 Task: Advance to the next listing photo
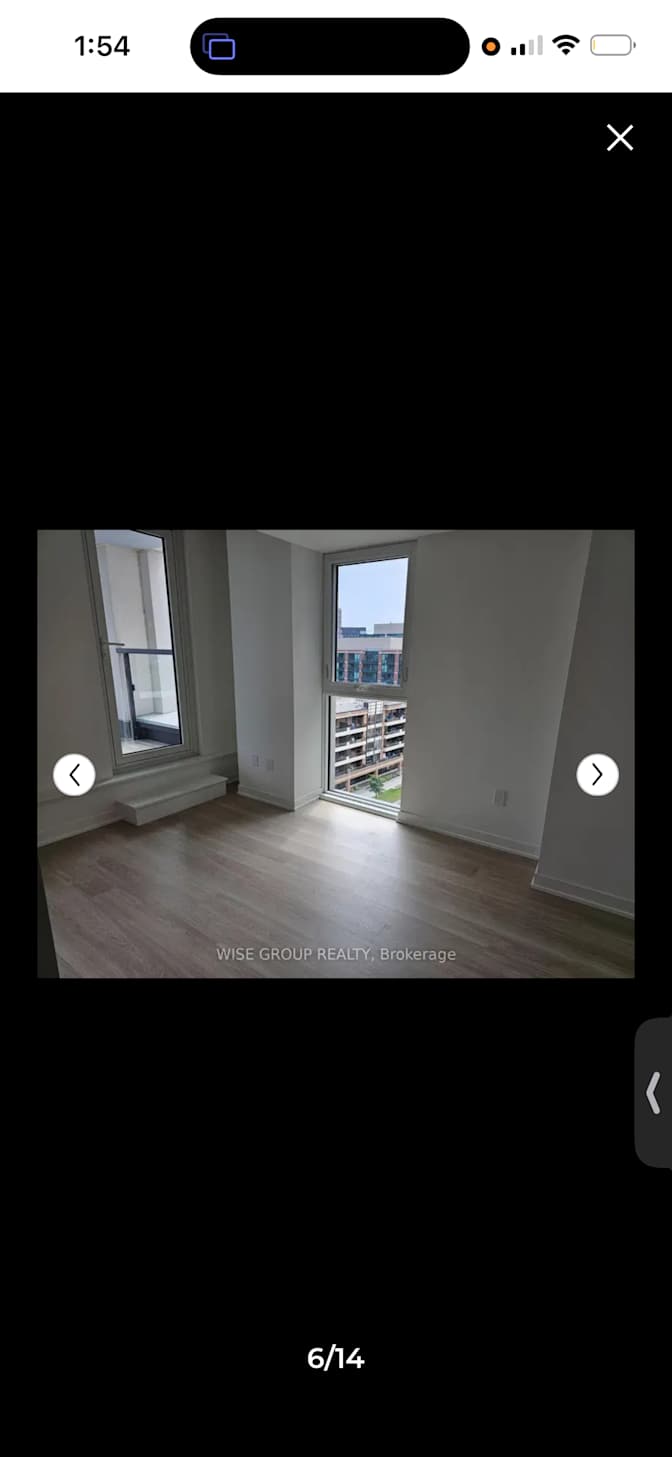[597, 774]
